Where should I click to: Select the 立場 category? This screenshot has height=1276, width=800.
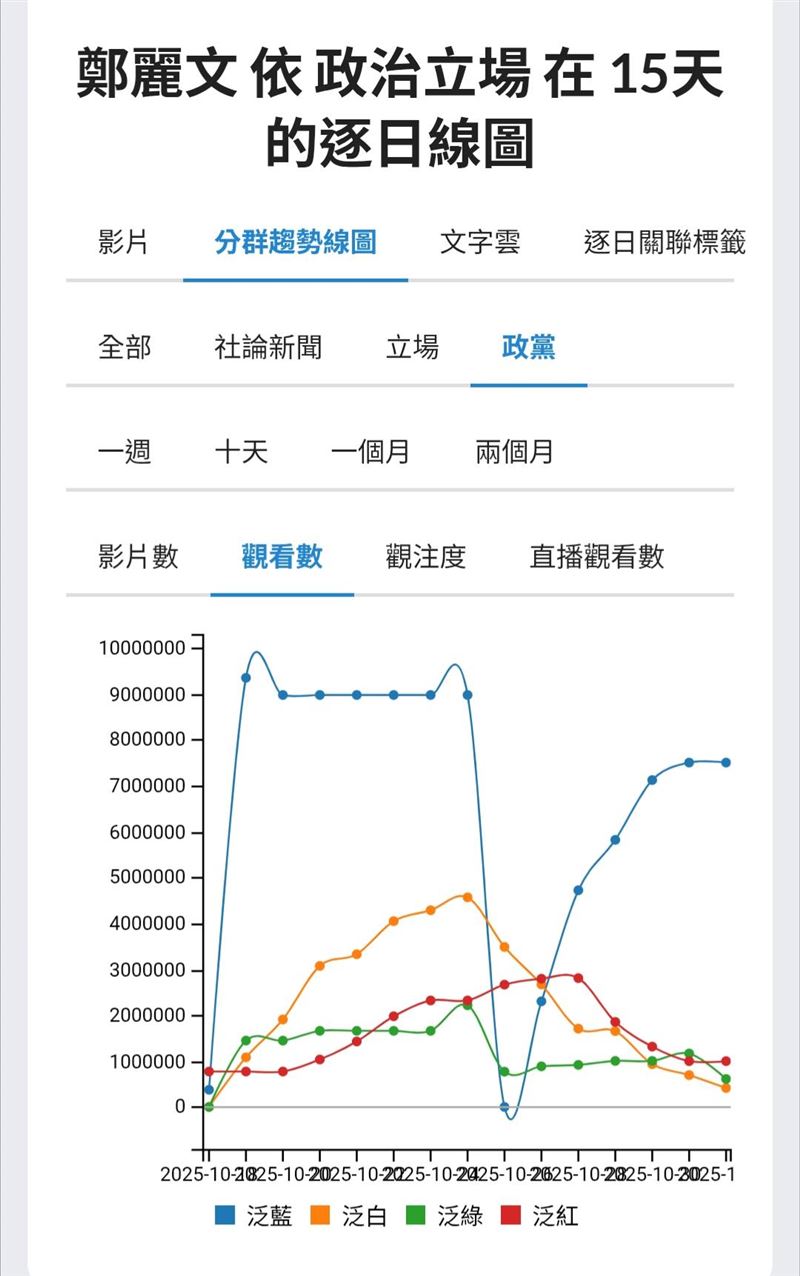click(x=411, y=346)
